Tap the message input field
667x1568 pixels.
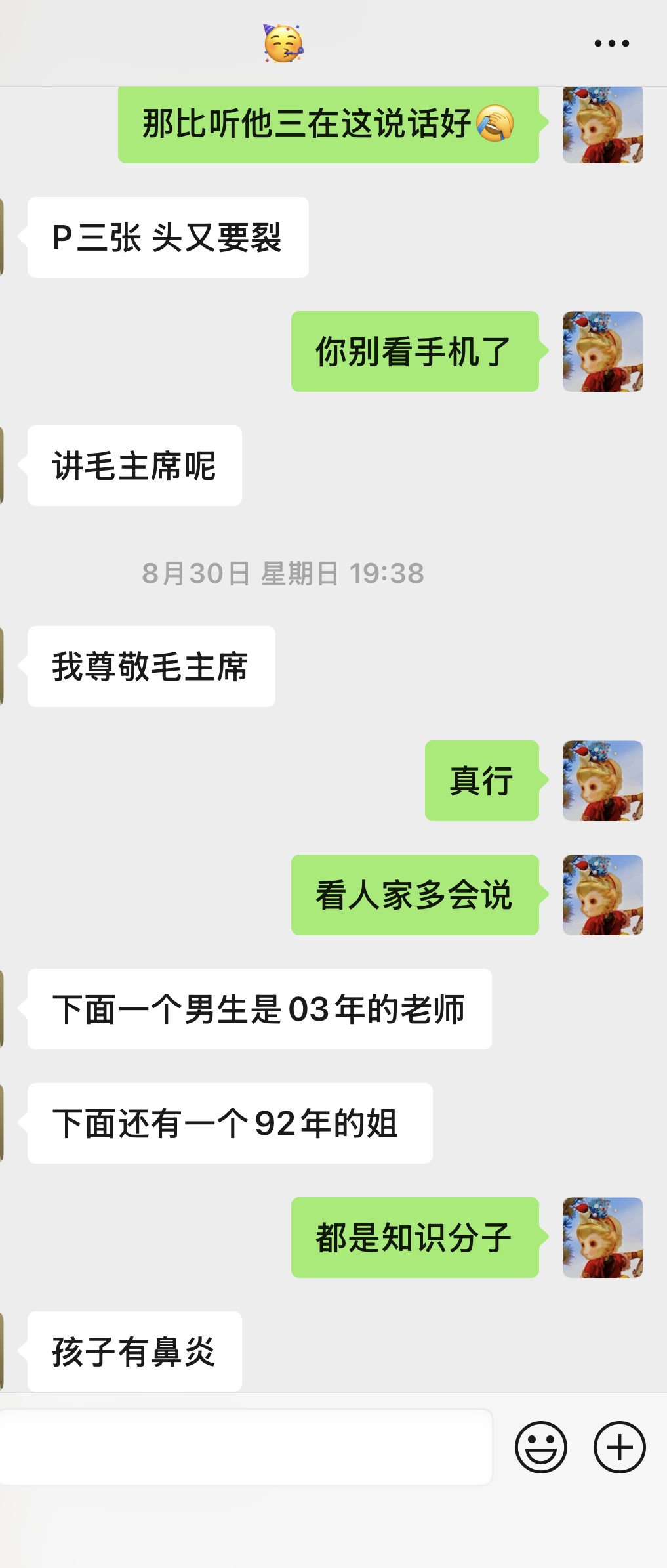[x=245, y=1447]
